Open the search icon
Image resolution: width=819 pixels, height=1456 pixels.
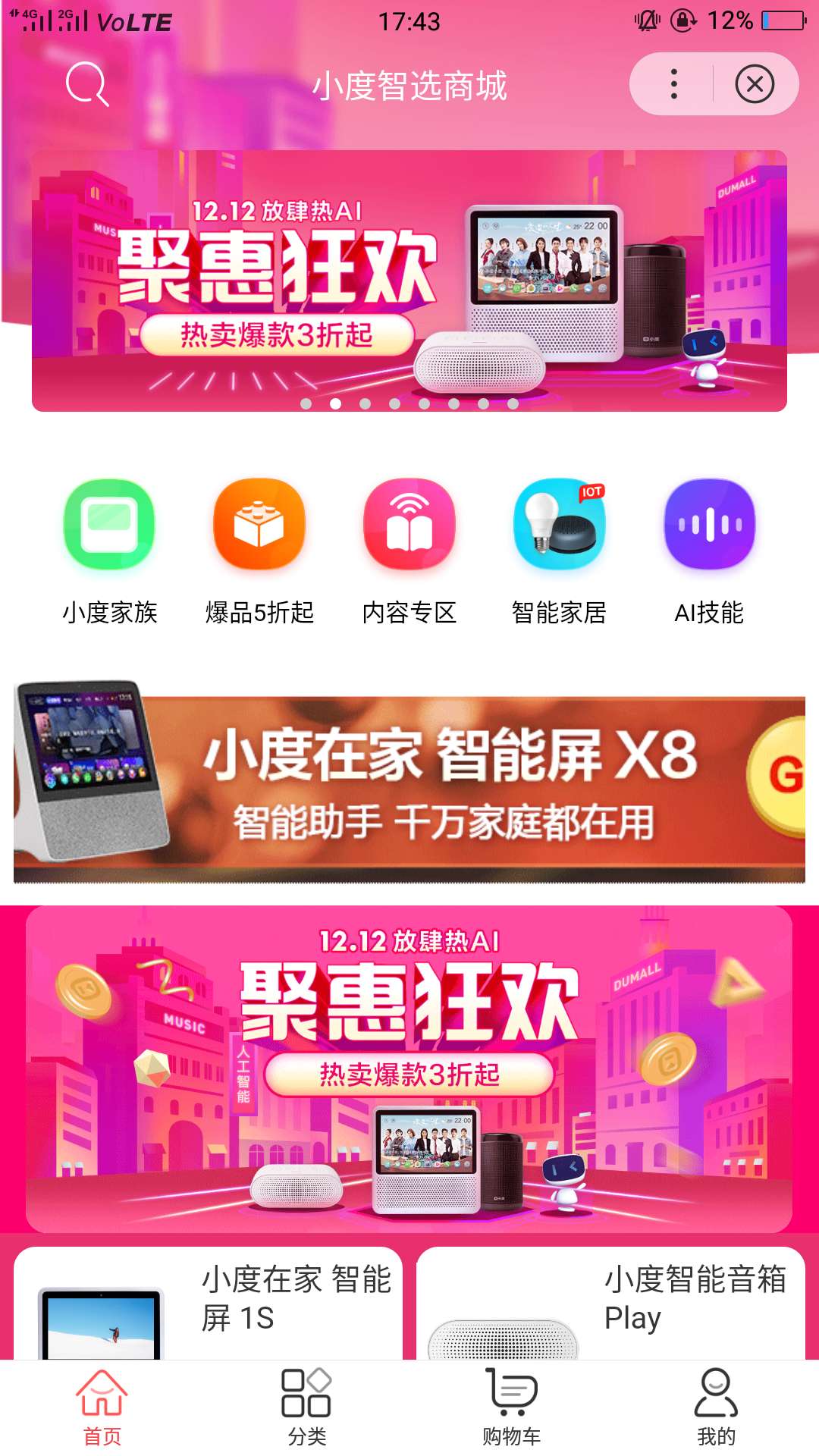pos(87,83)
